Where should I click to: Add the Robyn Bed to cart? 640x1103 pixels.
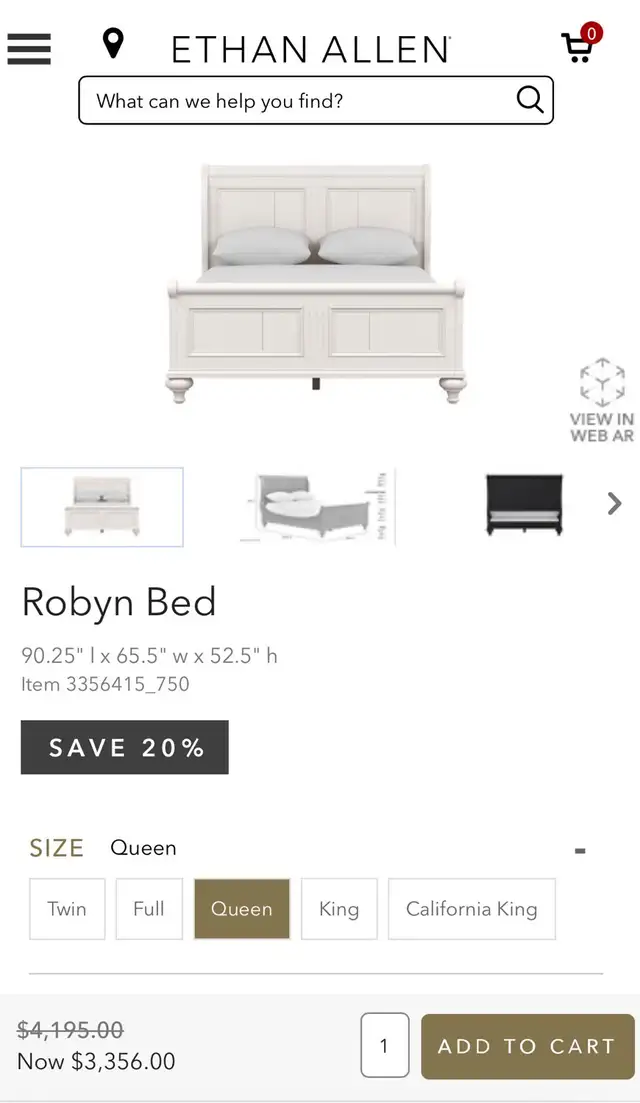527,1046
